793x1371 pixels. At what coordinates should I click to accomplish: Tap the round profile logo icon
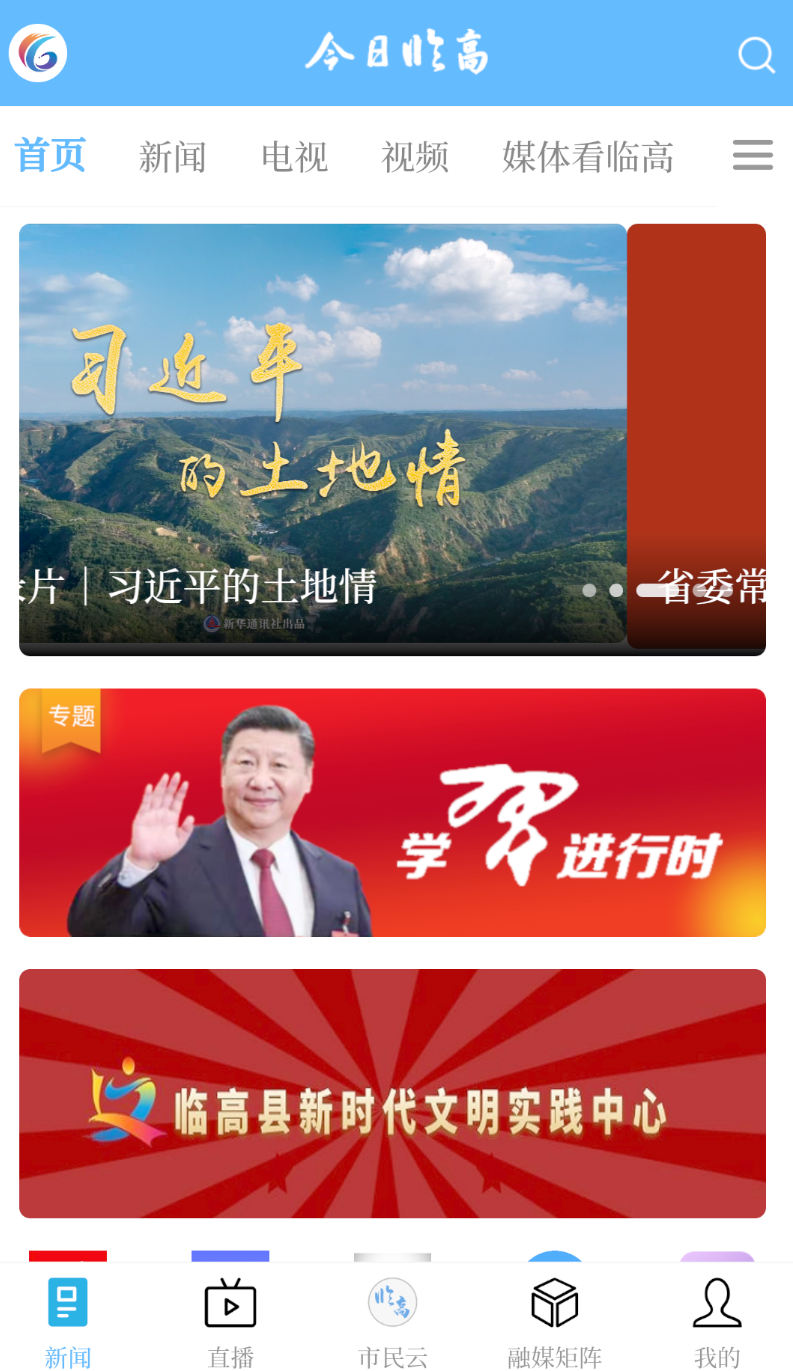coord(38,53)
